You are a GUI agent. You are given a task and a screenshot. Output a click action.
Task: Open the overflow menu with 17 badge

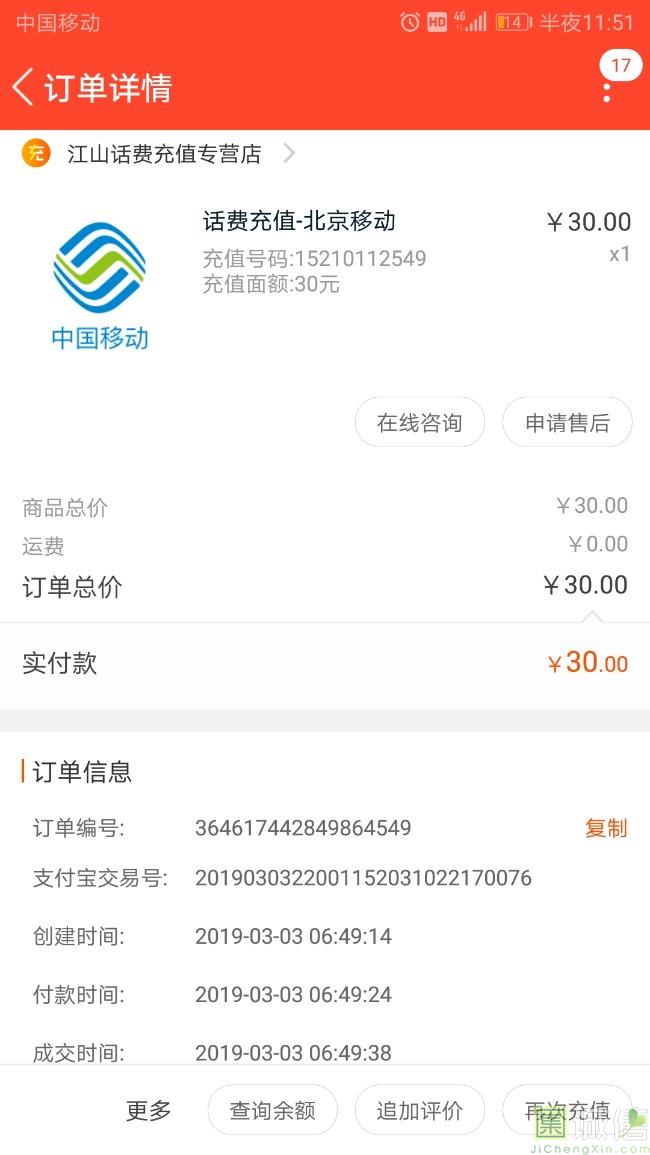click(x=607, y=91)
